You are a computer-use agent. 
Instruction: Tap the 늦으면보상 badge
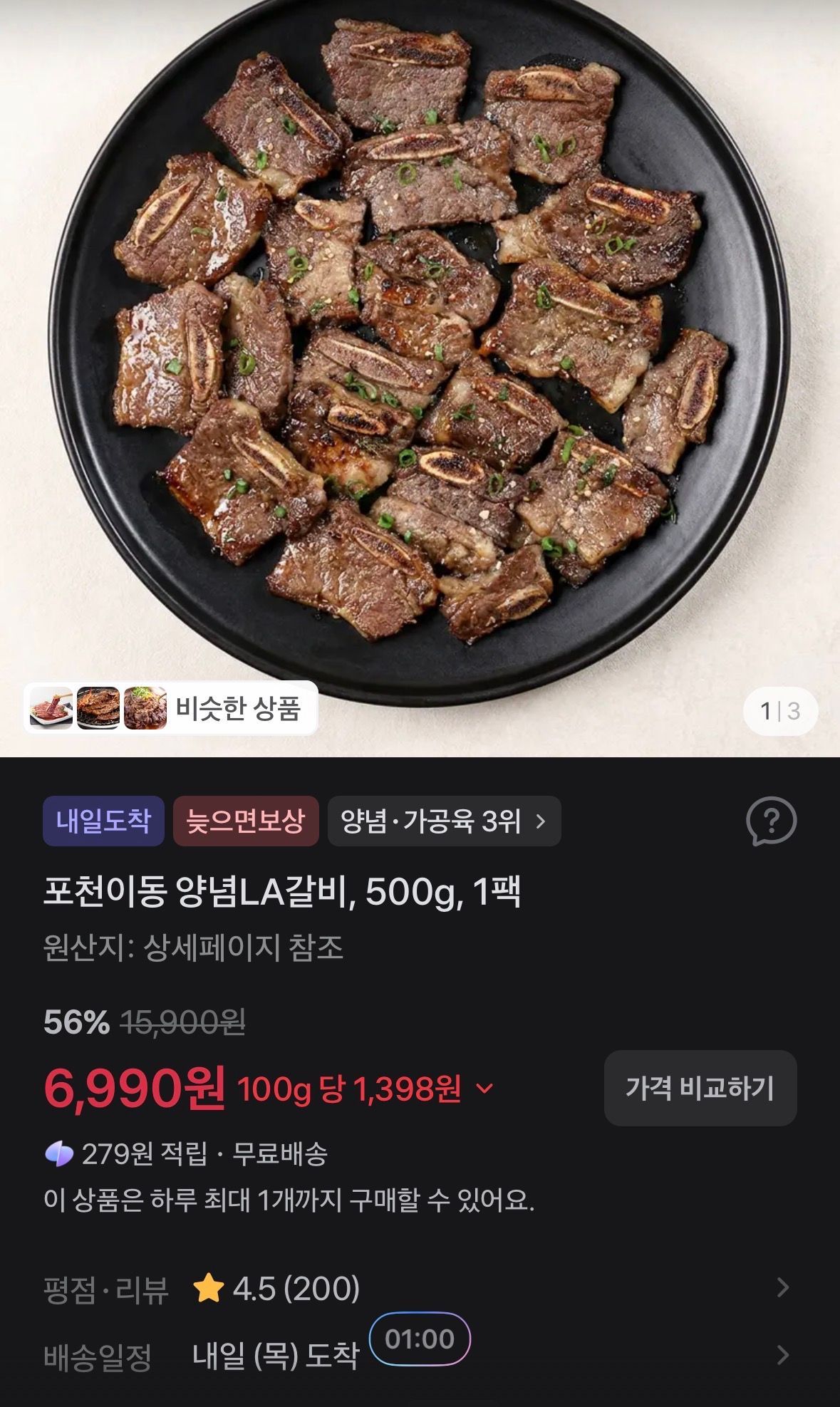coord(246,821)
